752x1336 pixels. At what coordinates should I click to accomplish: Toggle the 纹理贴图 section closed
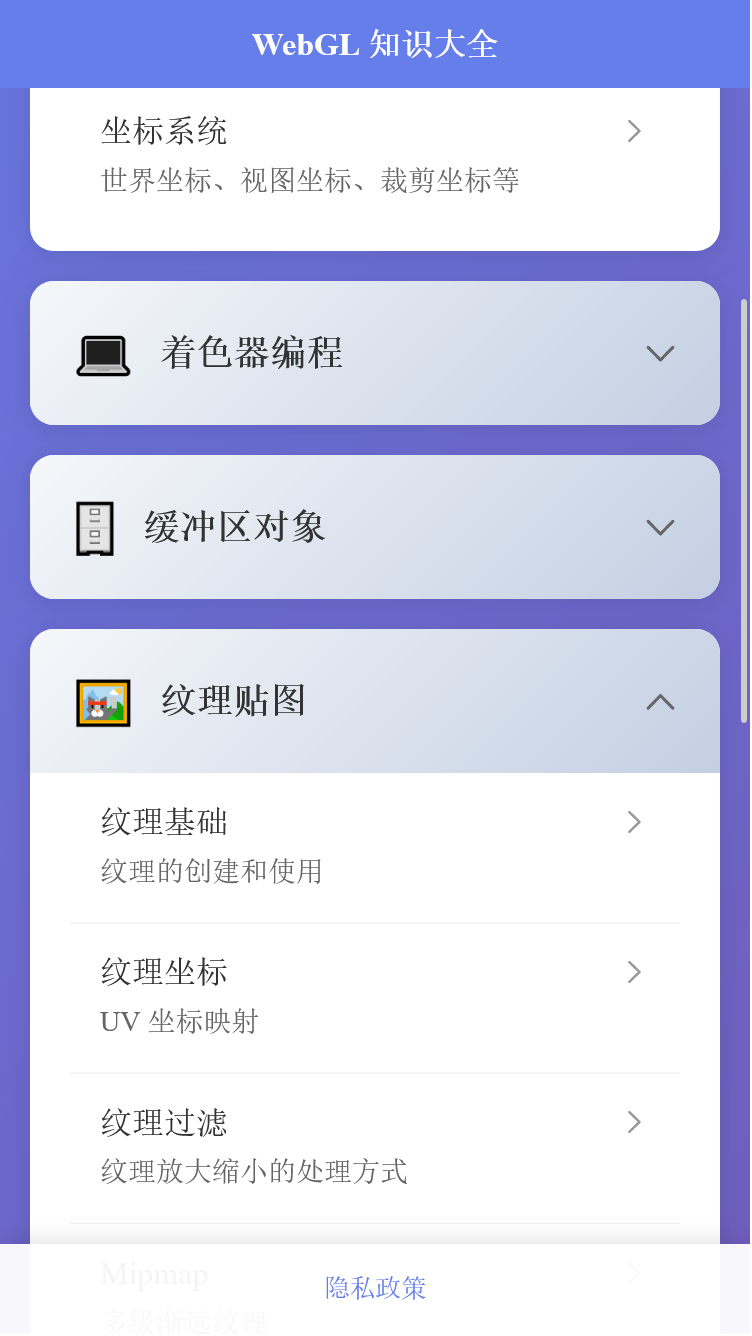(x=375, y=702)
